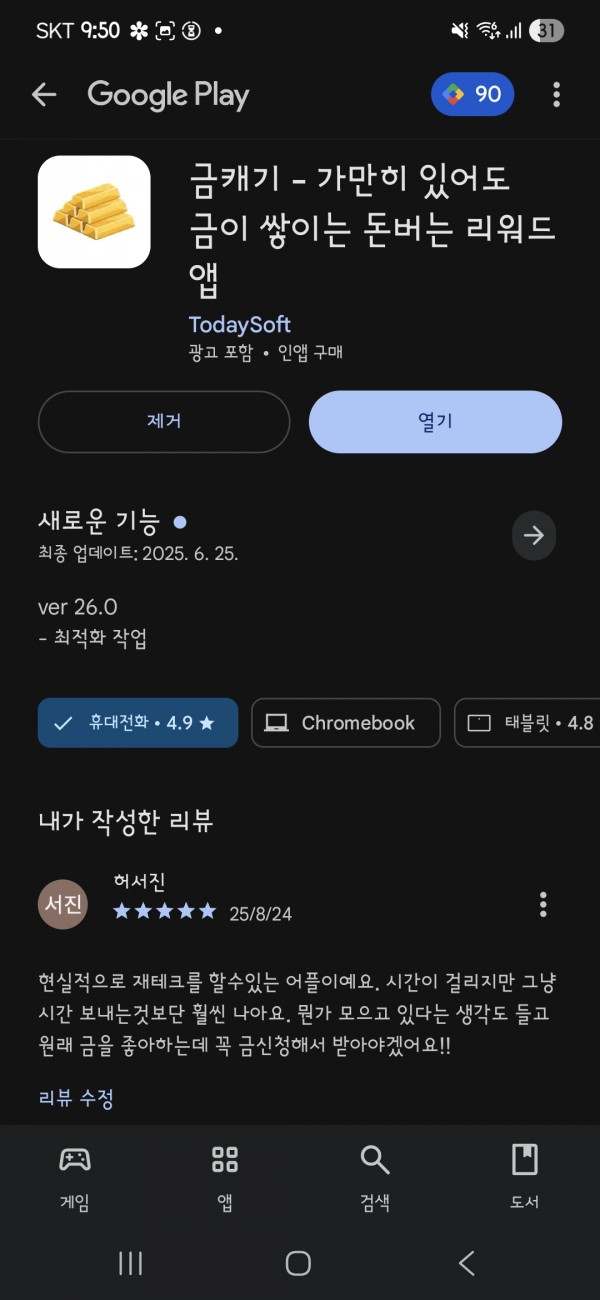Open the Play Points badge showing 90
Screen dimensions: 600x1300
pyautogui.click(x=473, y=95)
